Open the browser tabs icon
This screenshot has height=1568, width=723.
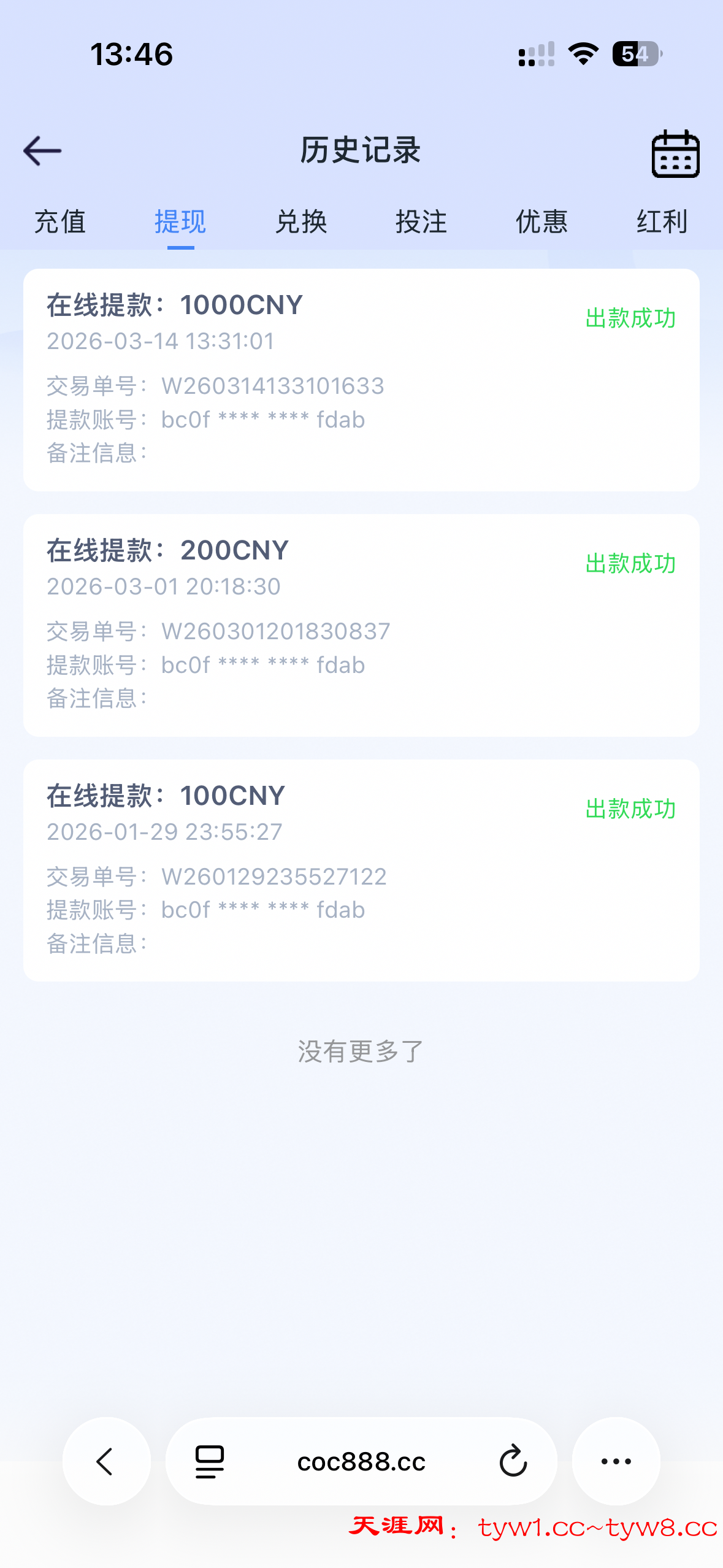point(208,1461)
